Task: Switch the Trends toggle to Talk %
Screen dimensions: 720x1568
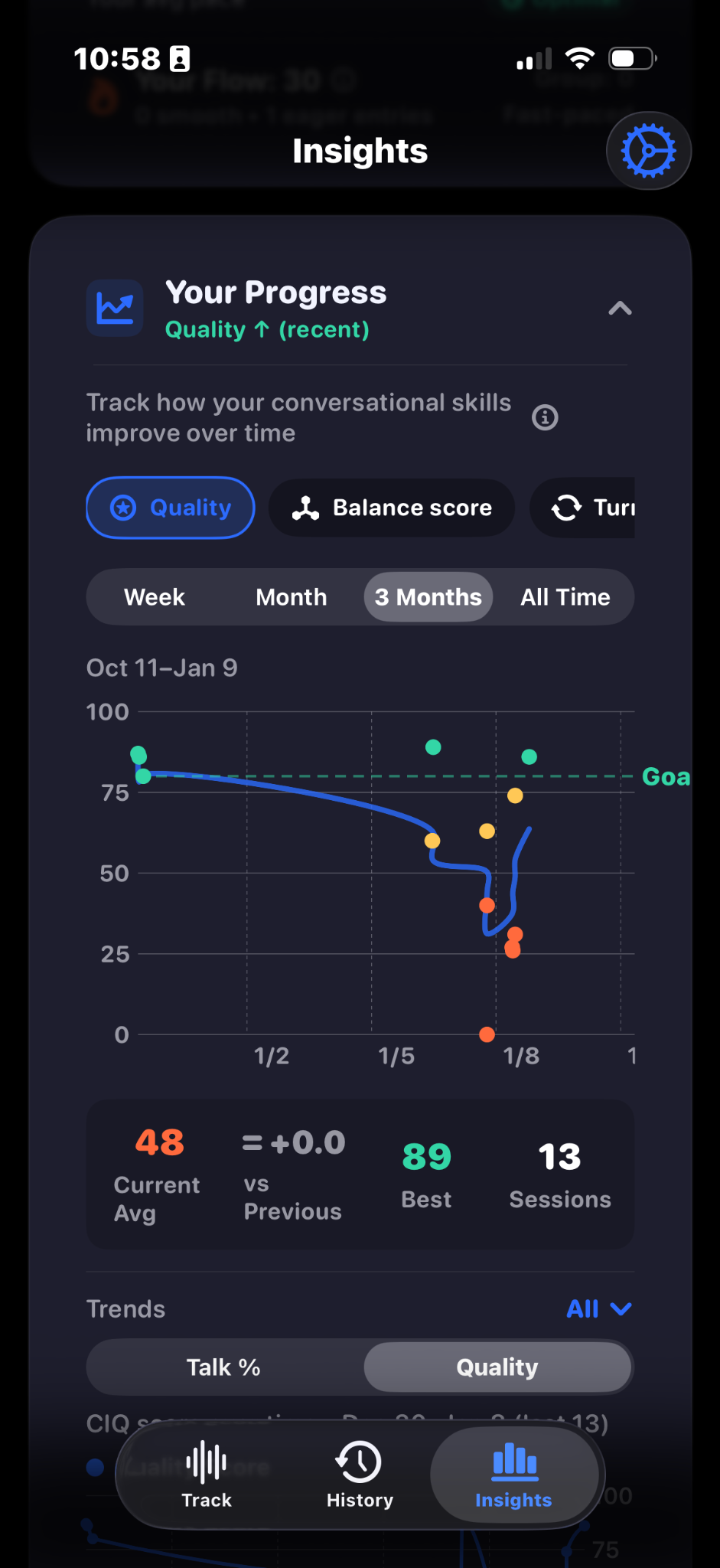Action: click(223, 1367)
